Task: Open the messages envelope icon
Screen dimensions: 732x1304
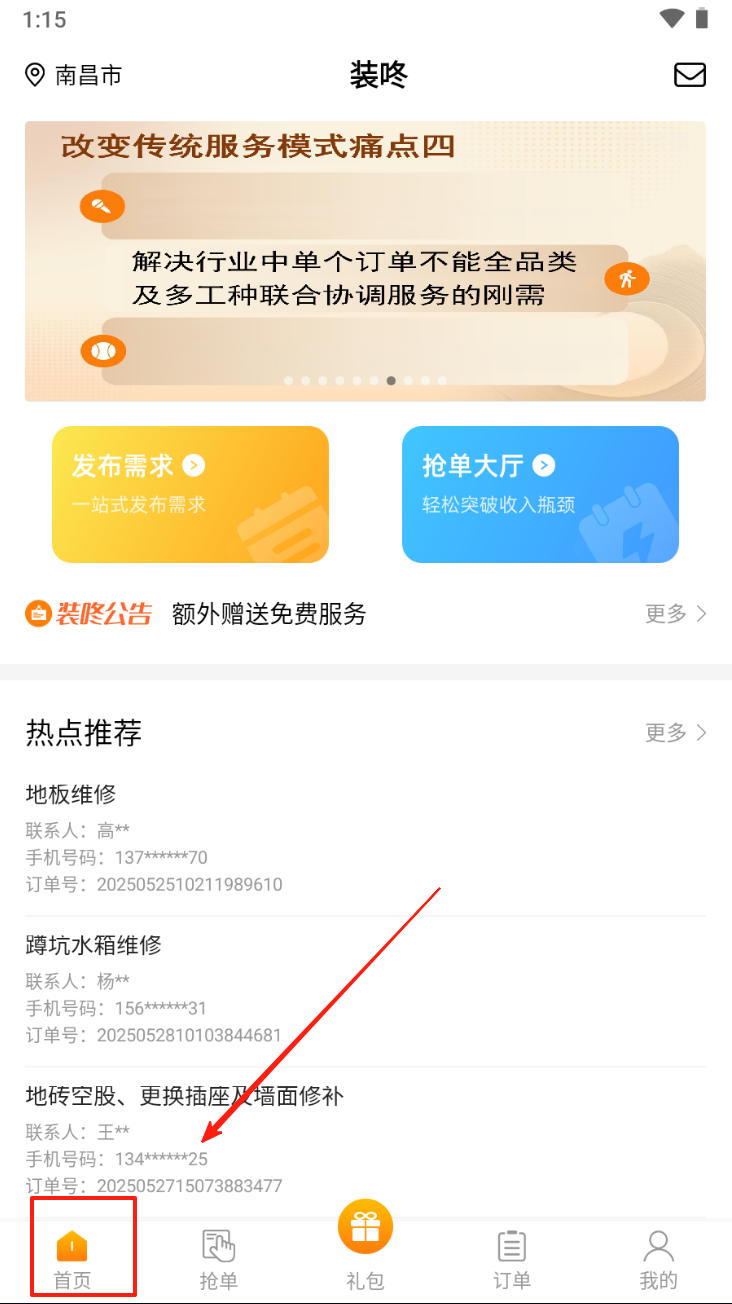Action: 690,75
